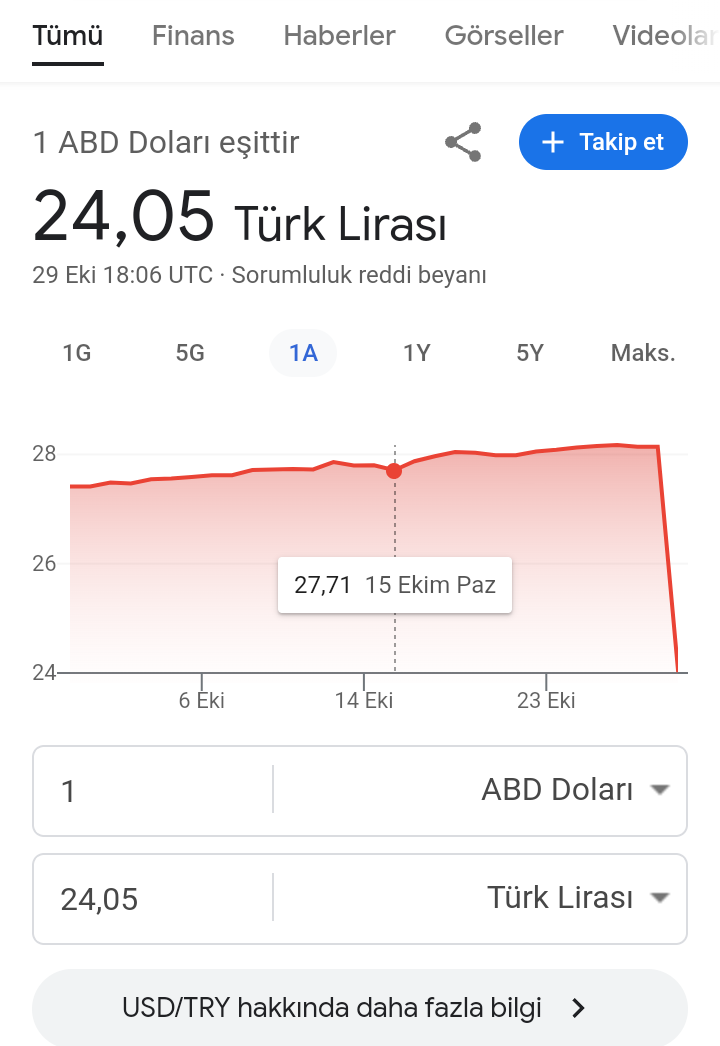Image resolution: width=720 pixels, height=1046 pixels.
Task: Select the Tümü tab
Action: coord(68,37)
